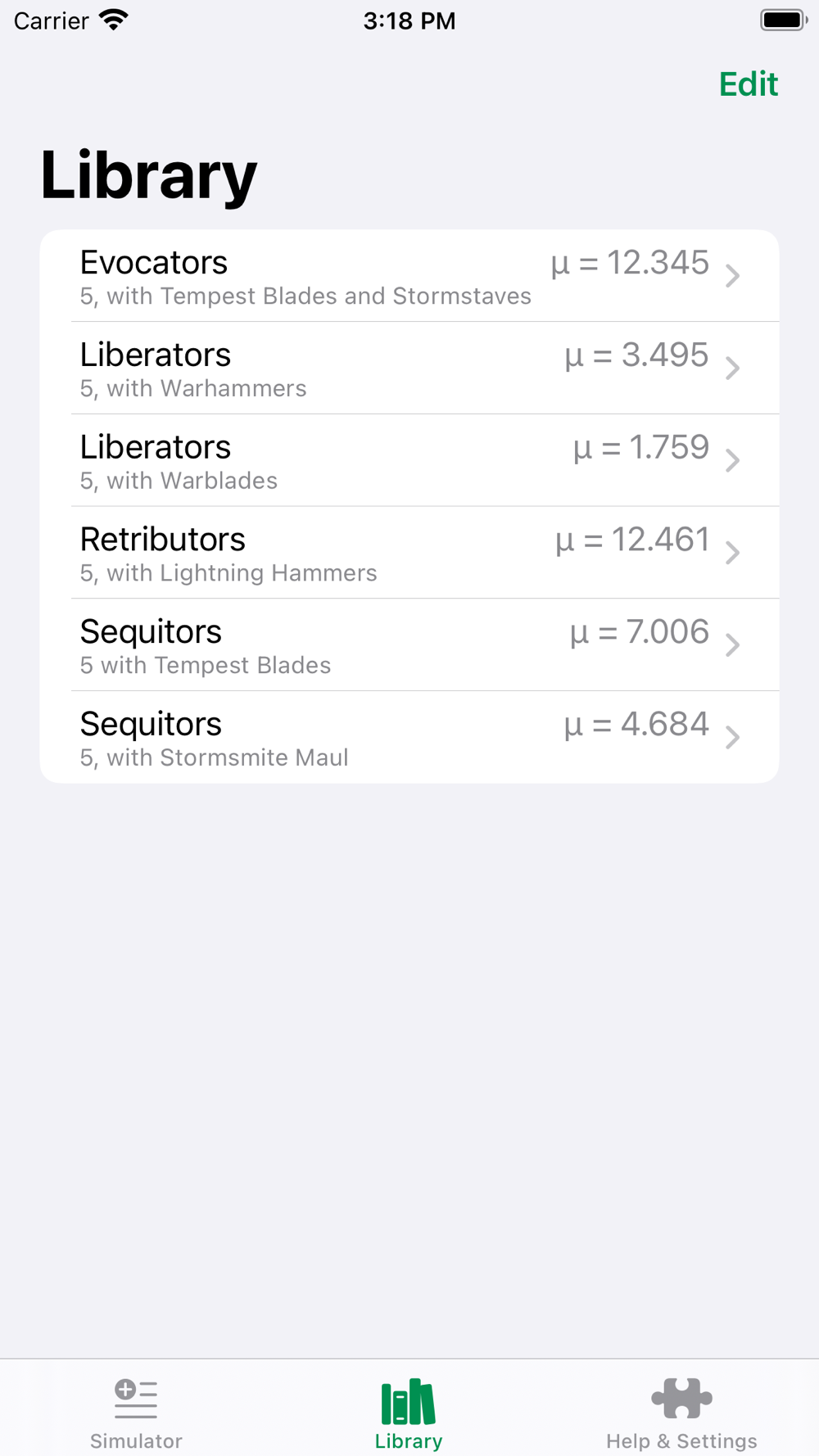This screenshot has width=819, height=1456.
Task: Open Liberators with Warhammers
Action: 409,369
